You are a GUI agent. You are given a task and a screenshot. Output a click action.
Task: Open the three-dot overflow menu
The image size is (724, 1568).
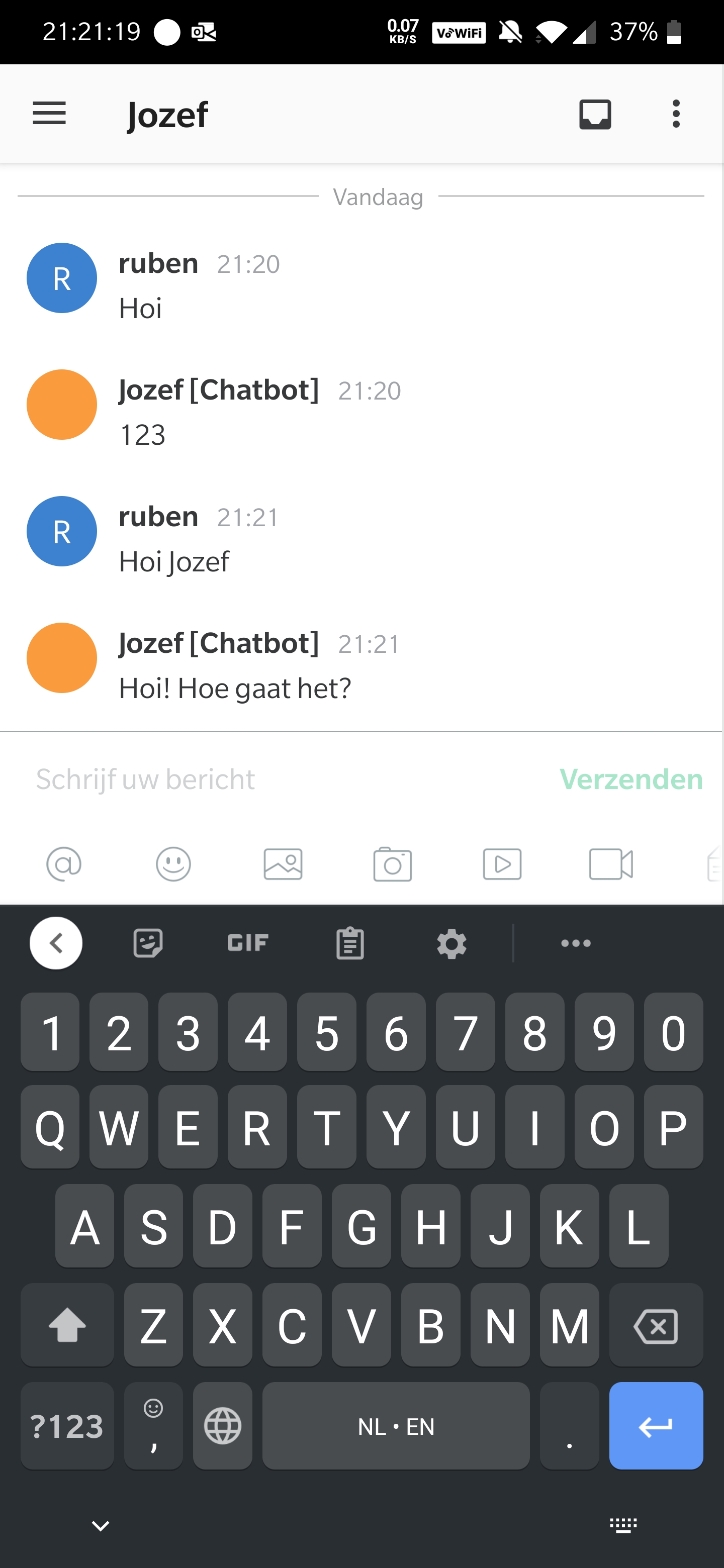[676, 114]
